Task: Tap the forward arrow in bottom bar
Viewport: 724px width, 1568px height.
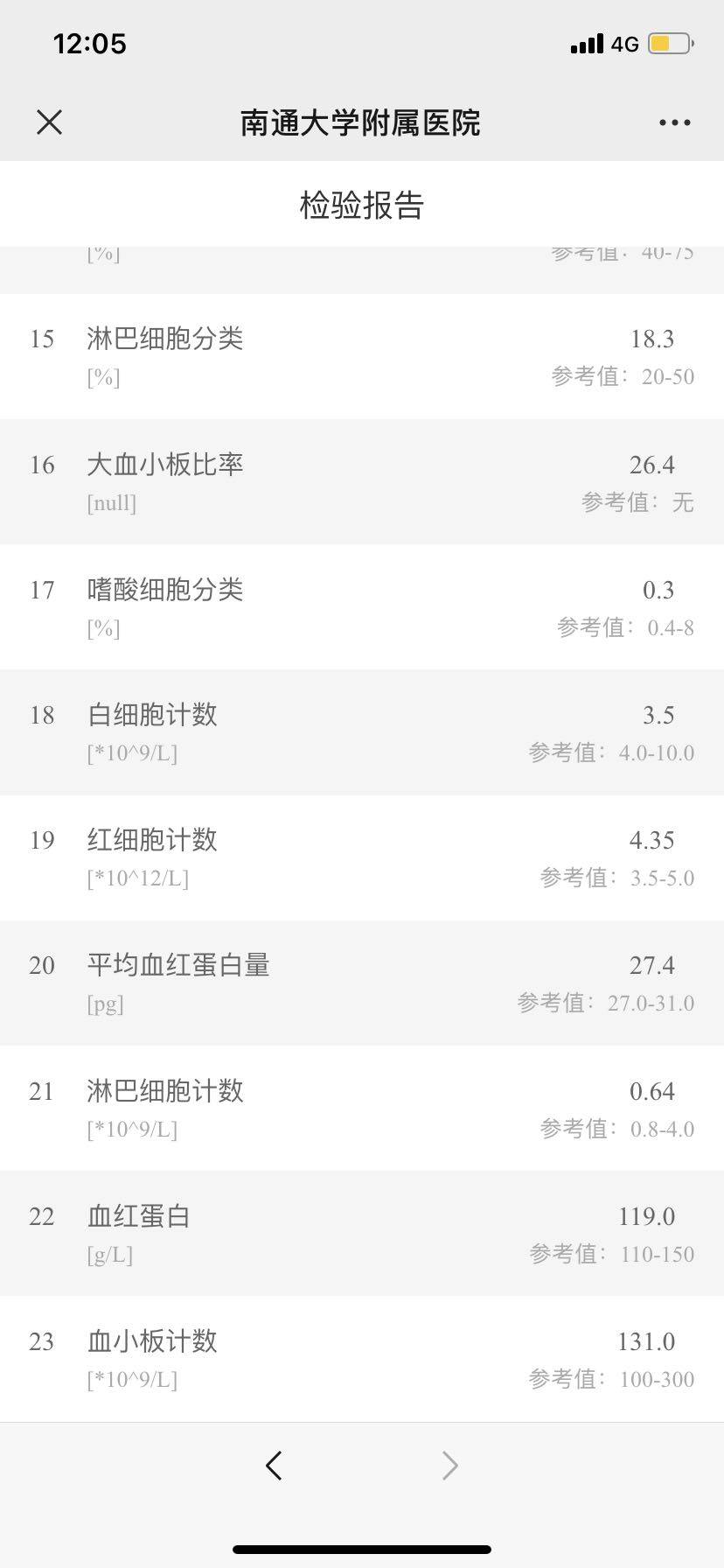Action: [449, 1465]
